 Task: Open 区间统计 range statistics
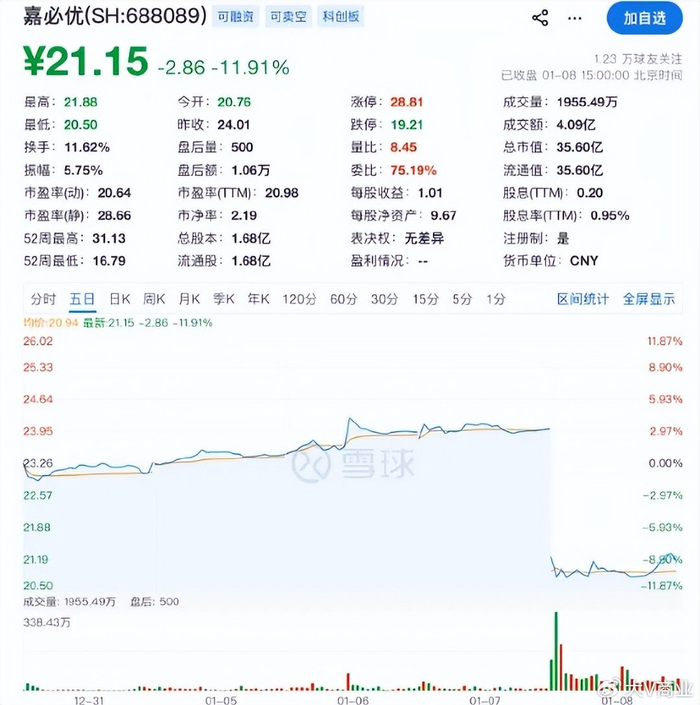point(583,299)
